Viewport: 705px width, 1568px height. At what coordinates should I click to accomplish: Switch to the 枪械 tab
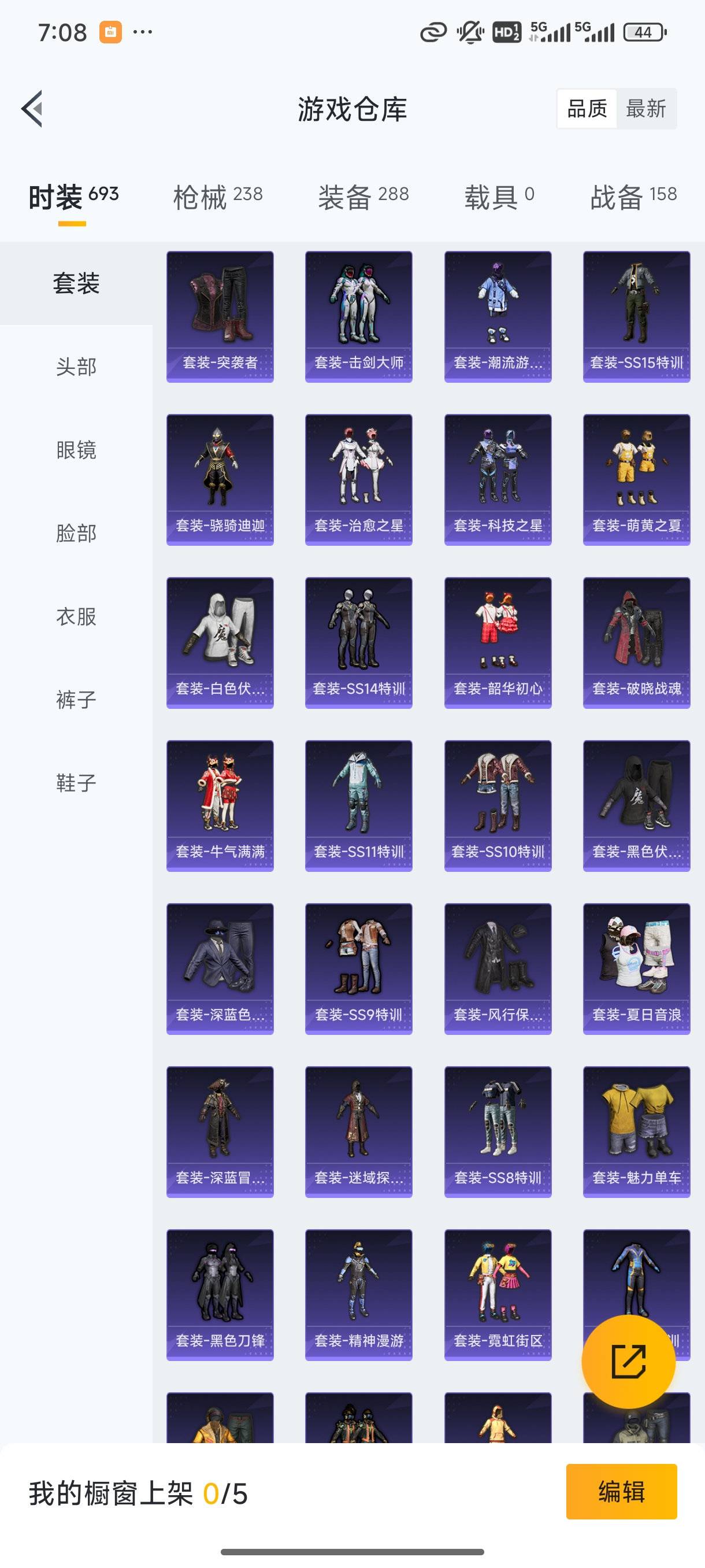217,196
